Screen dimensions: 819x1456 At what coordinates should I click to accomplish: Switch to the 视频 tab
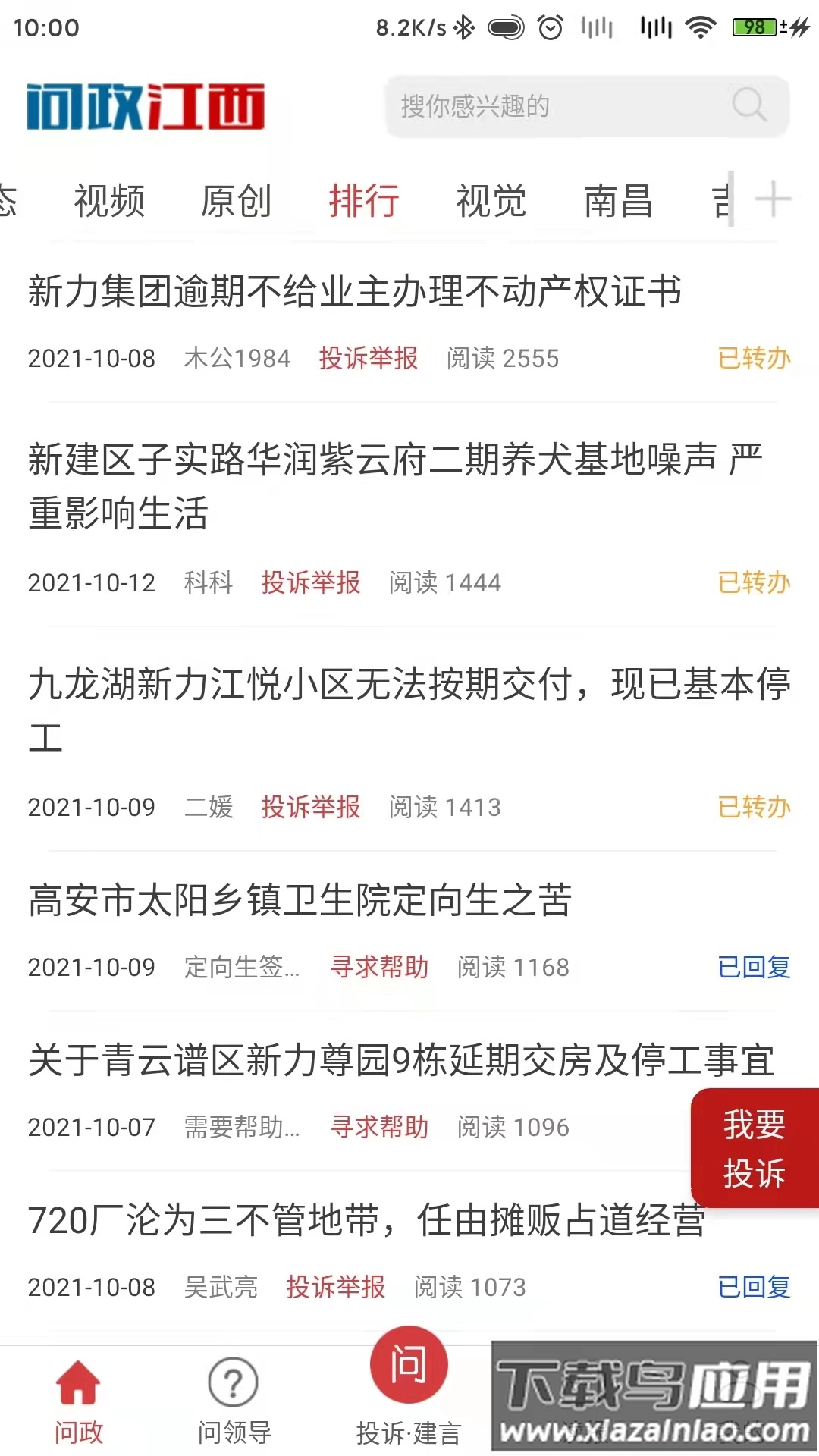108,200
